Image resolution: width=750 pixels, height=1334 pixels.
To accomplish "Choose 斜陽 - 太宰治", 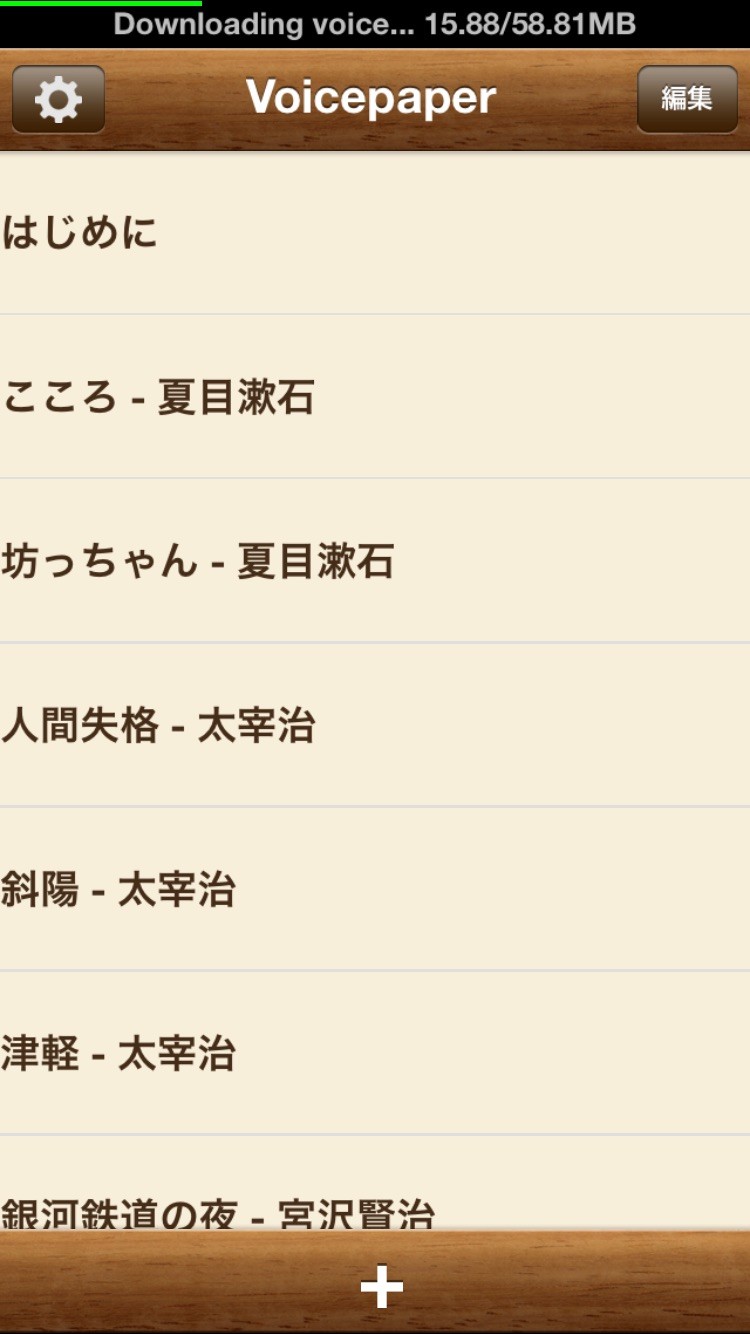I will [x=375, y=889].
